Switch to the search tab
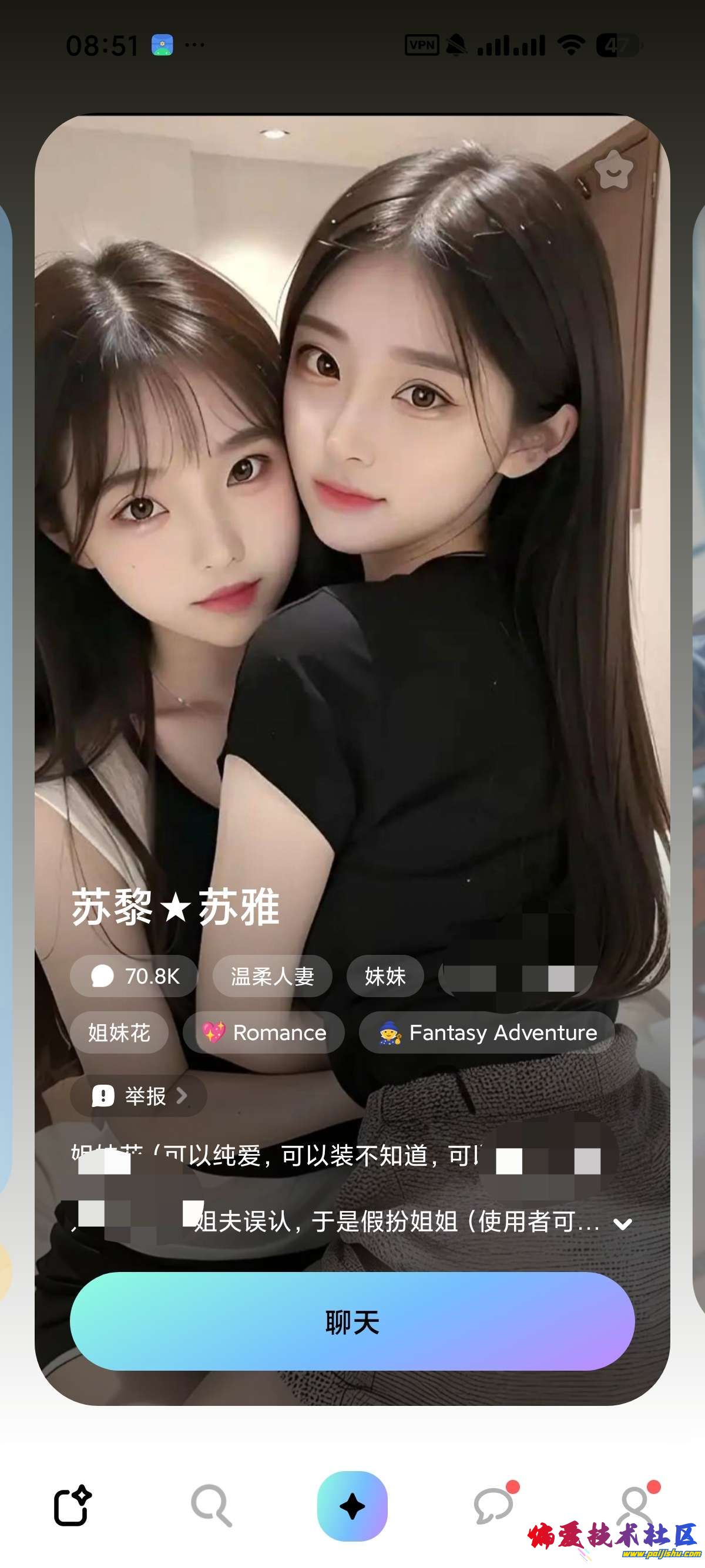The width and height of the screenshot is (705, 1568). click(211, 1506)
